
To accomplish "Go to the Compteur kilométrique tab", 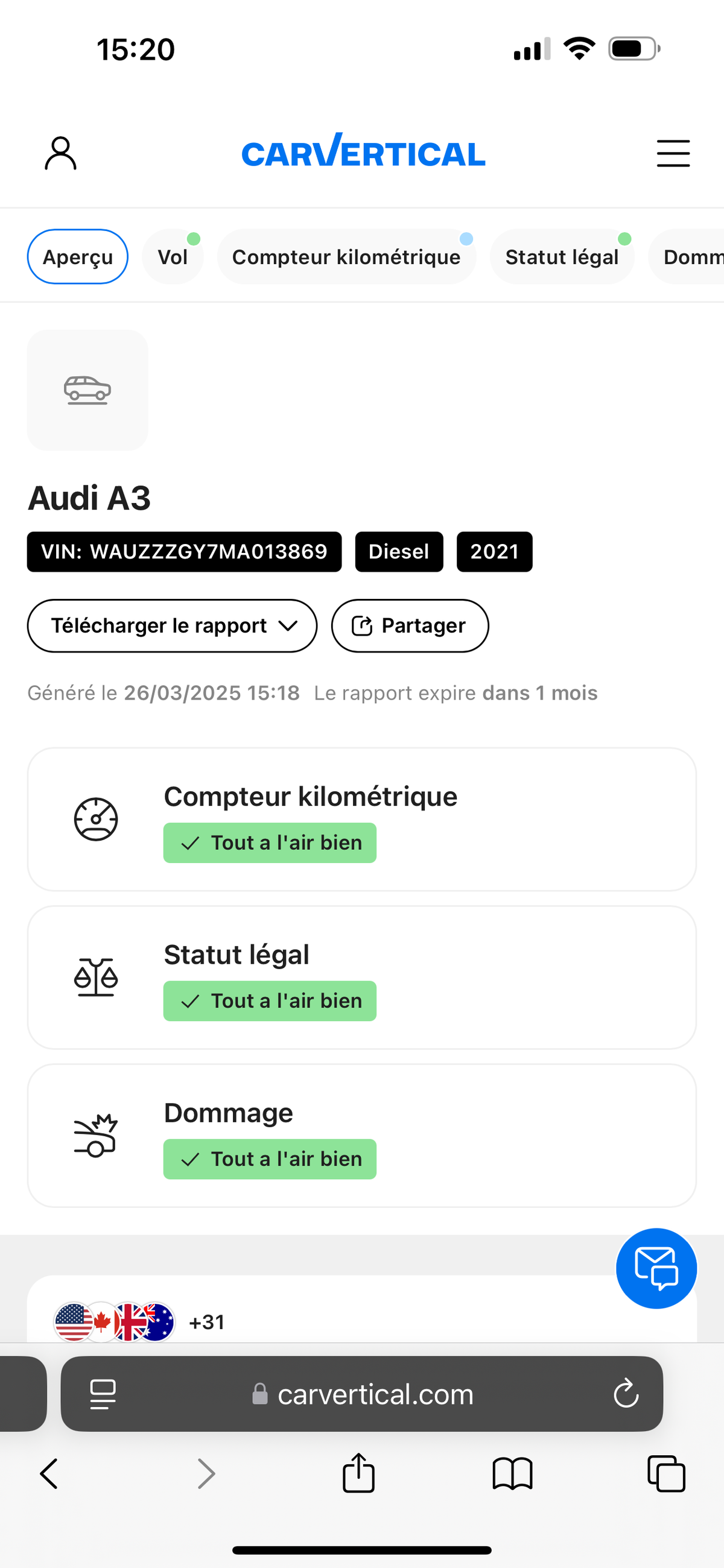I will [x=346, y=257].
